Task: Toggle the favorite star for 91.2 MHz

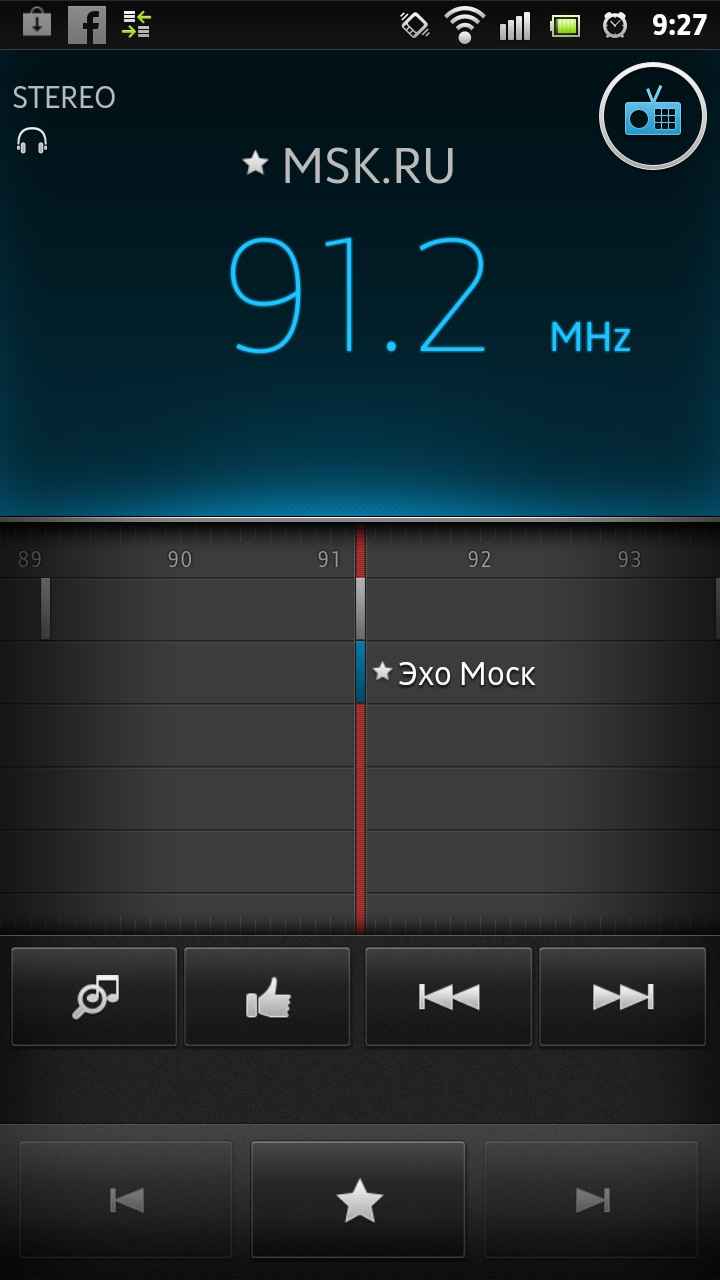Action: coord(358,1199)
